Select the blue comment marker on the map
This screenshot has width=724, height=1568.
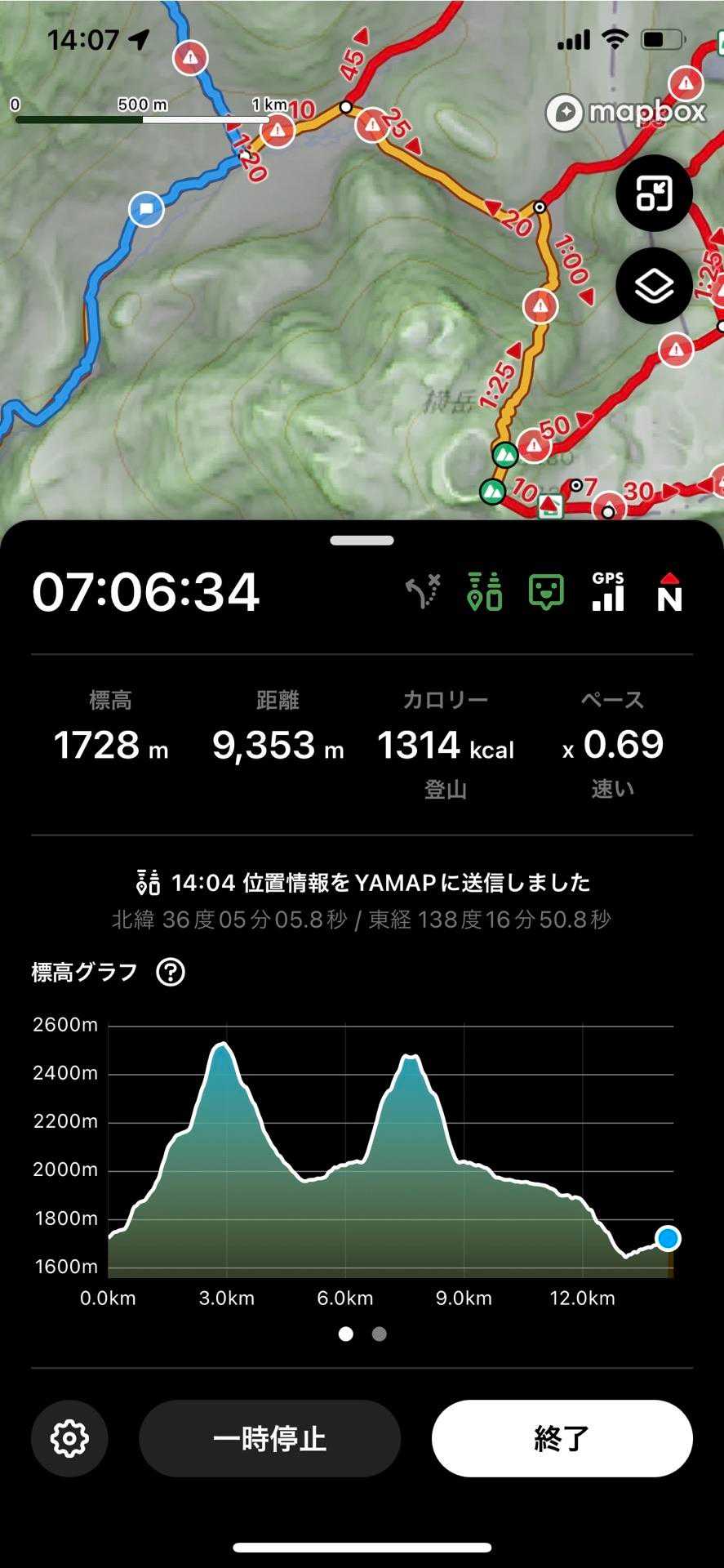pyautogui.click(x=146, y=209)
